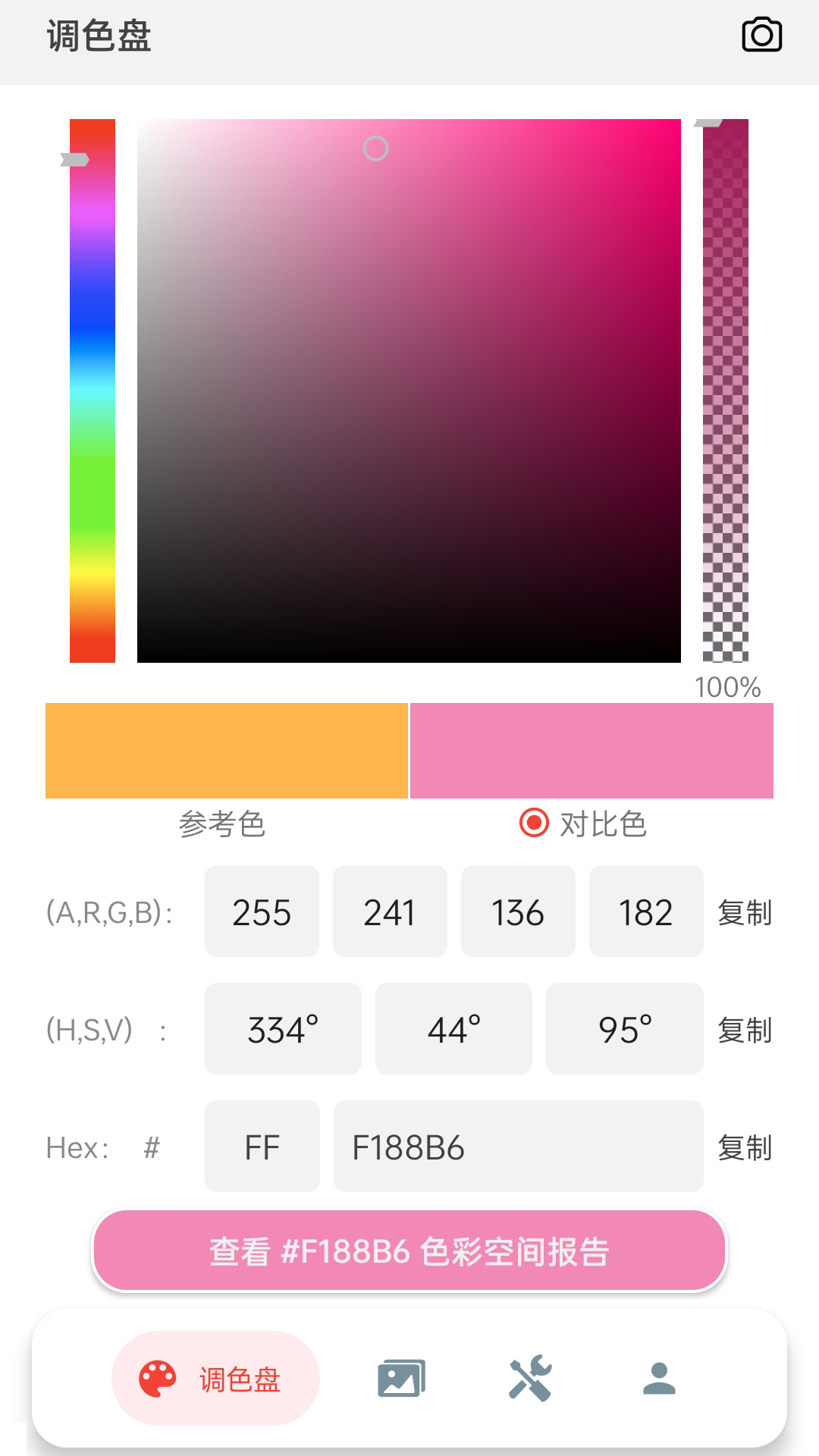Select the 对比色 radio button

[534, 821]
